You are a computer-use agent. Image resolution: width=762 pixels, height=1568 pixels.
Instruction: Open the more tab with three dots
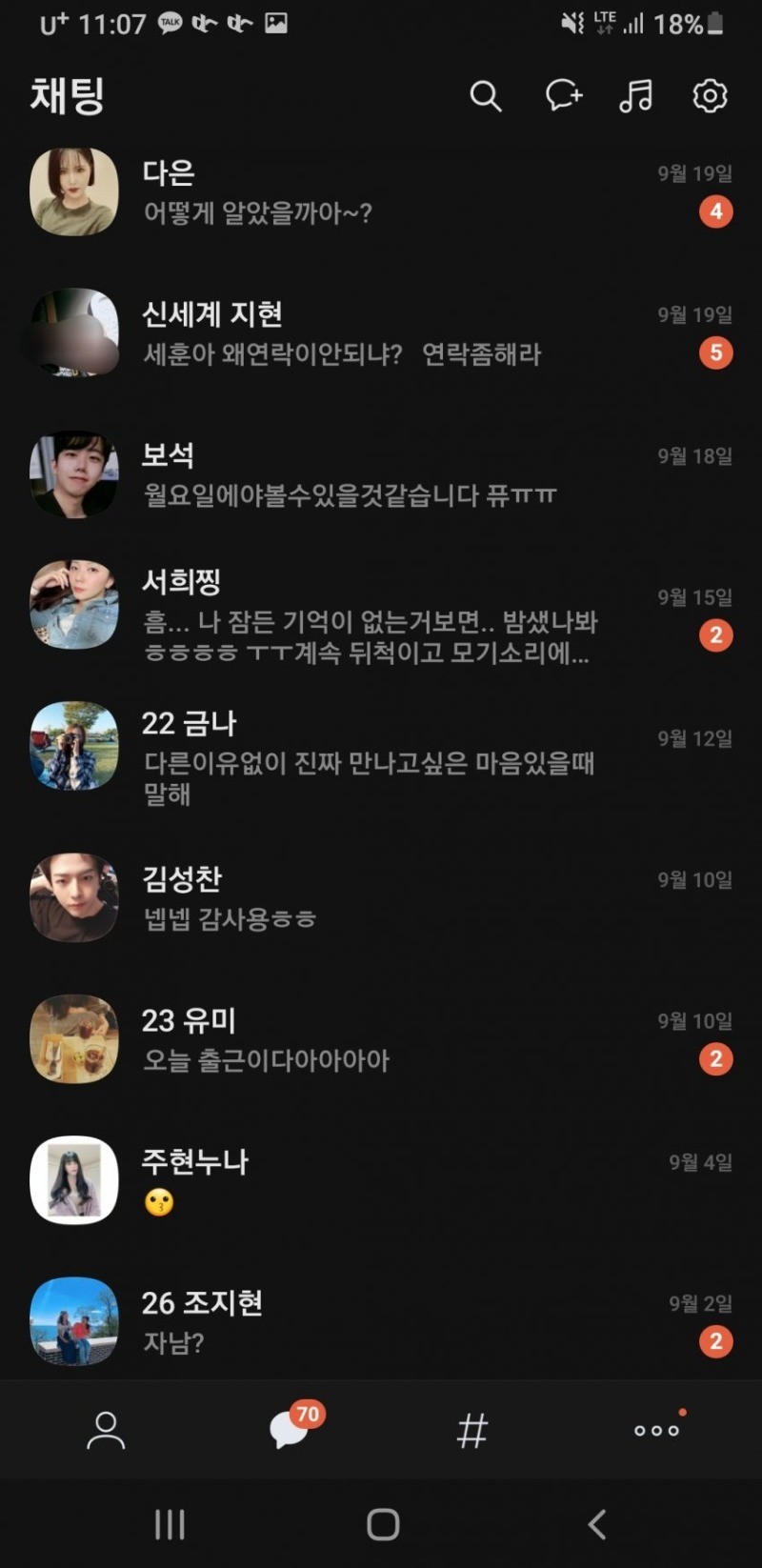tap(656, 1430)
